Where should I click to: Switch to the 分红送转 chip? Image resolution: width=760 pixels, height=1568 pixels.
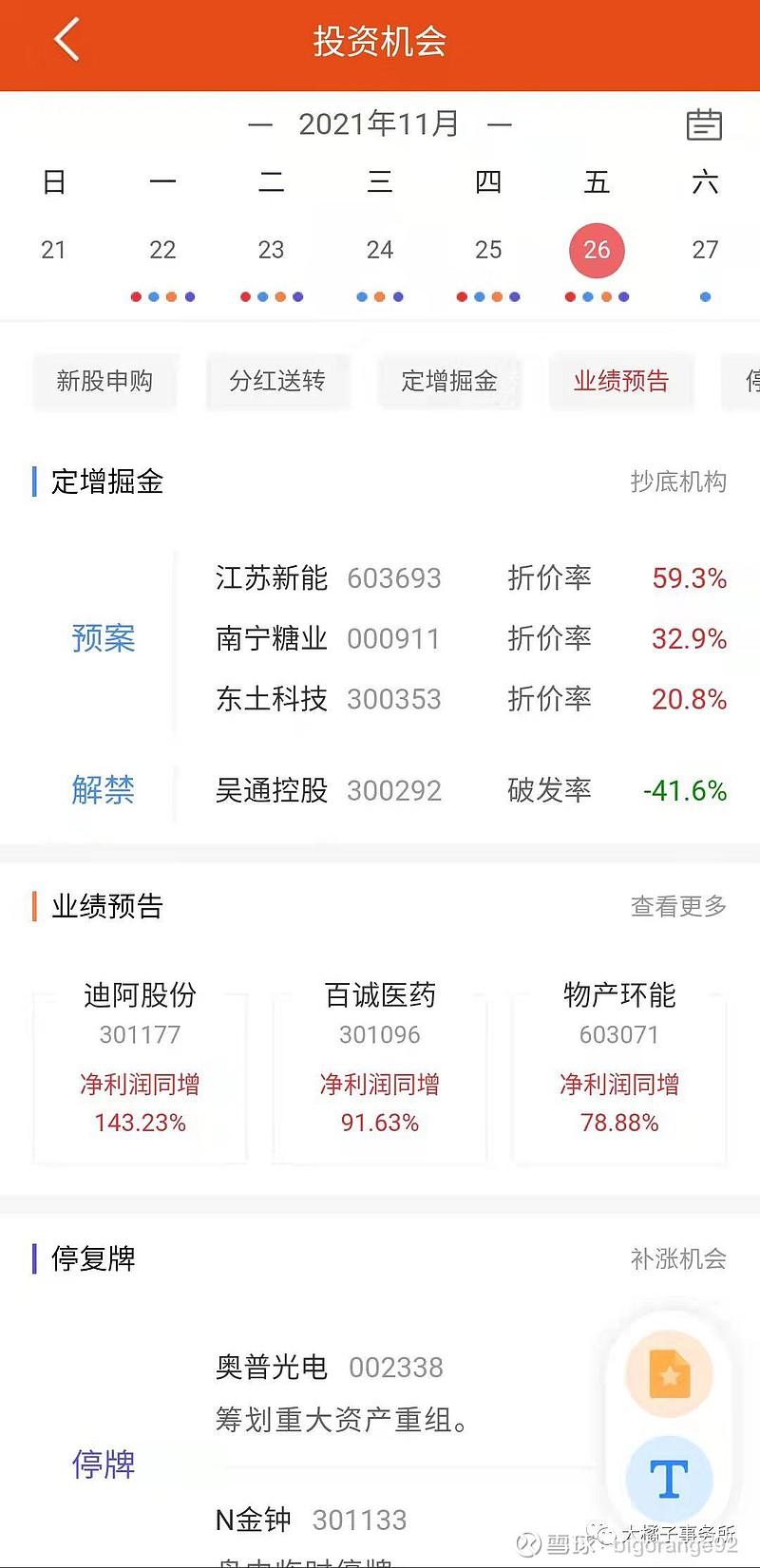(277, 381)
